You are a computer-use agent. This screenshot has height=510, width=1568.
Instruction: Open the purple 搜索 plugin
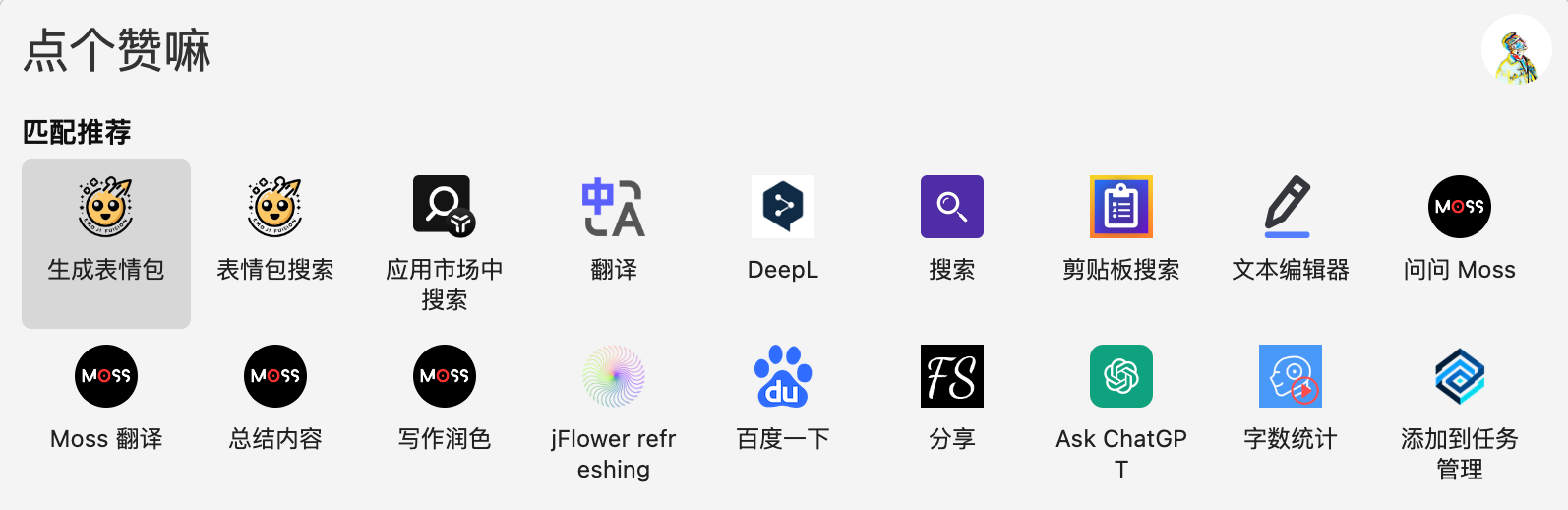952,224
